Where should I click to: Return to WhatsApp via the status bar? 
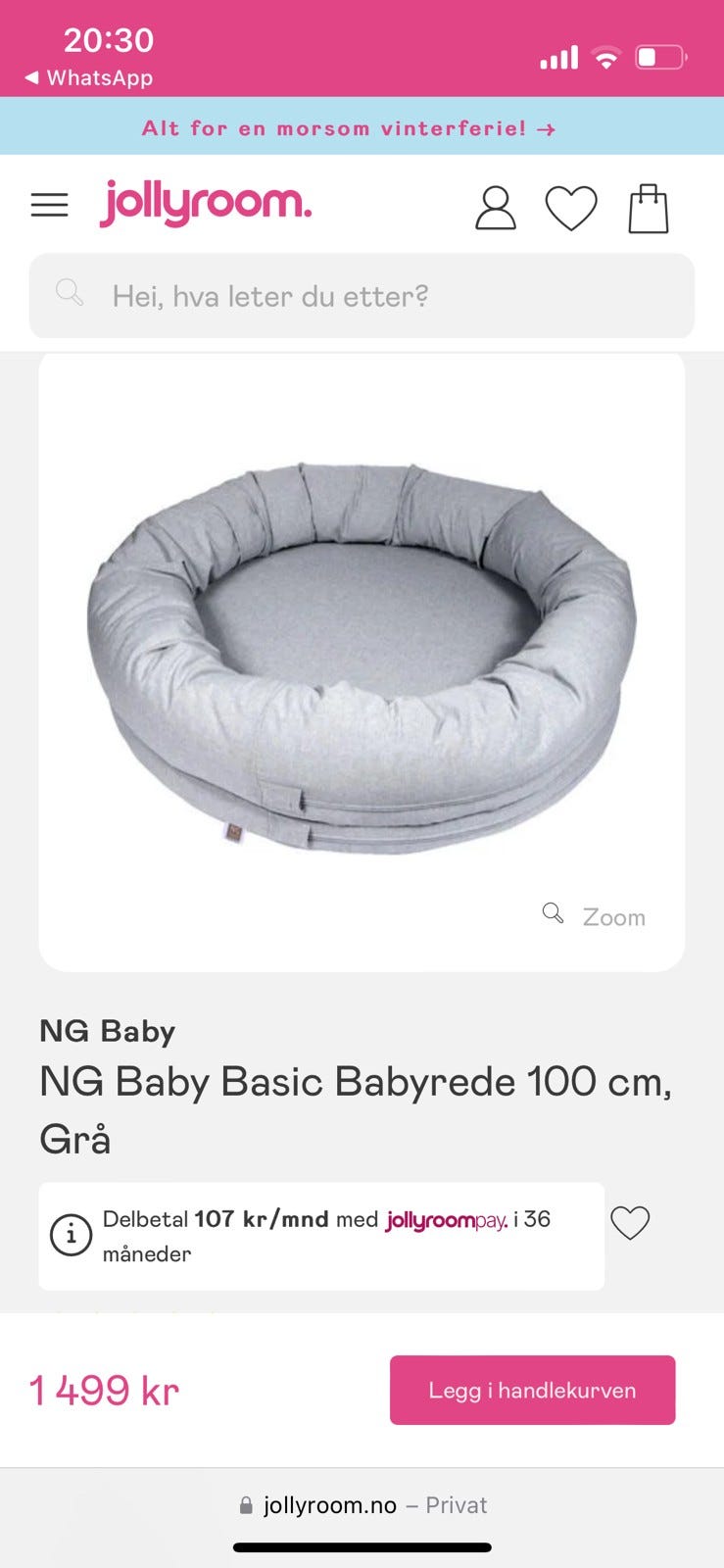pyautogui.click(x=89, y=77)
